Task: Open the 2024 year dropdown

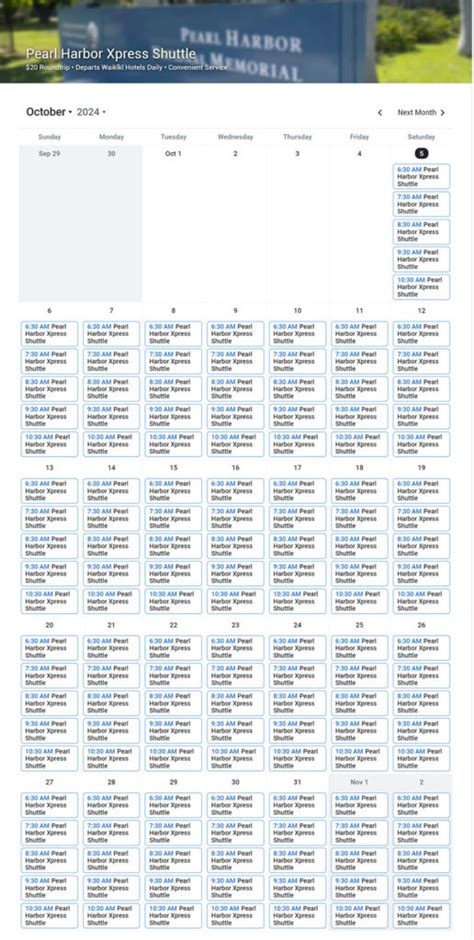Action: click(x=91, y=112)
